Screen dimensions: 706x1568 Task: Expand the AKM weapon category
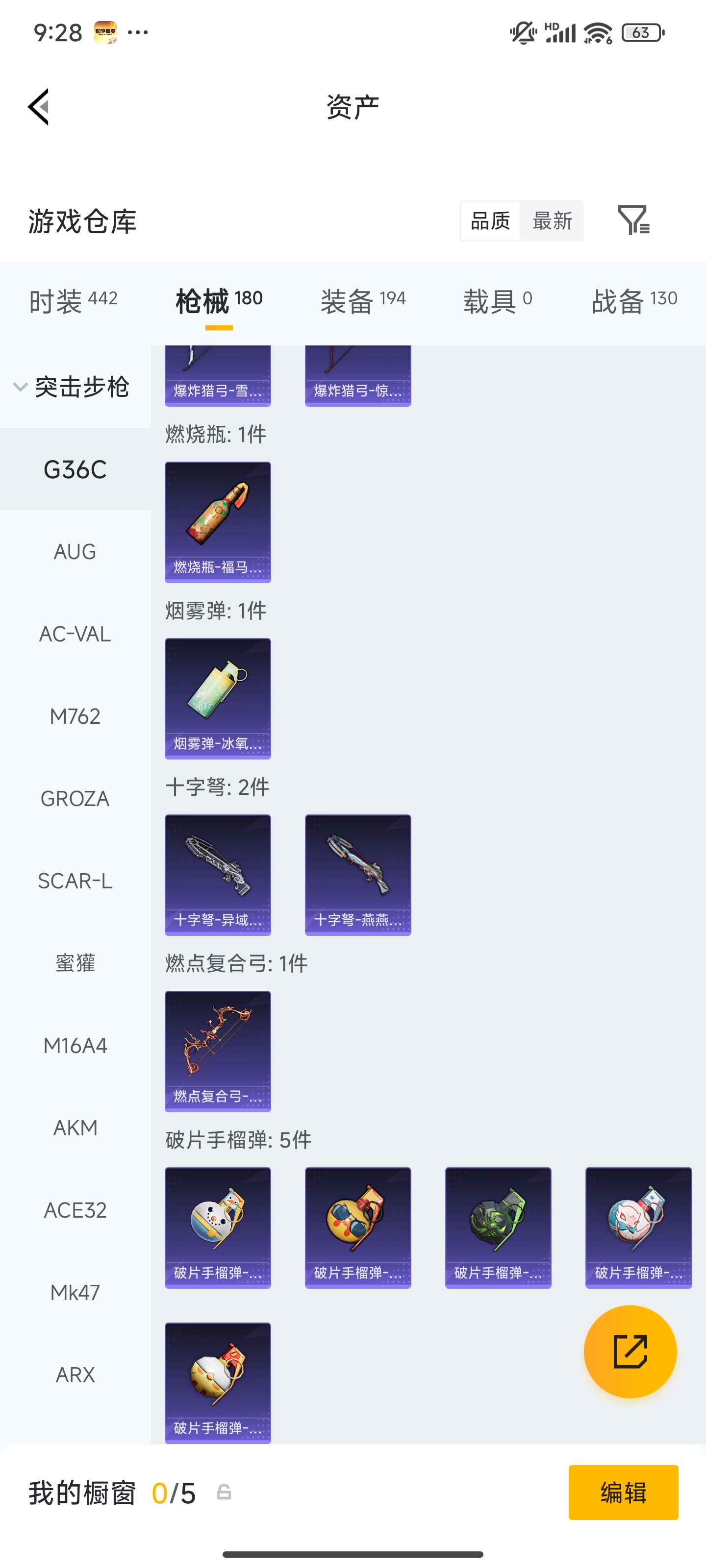(x=75, y=1127)
